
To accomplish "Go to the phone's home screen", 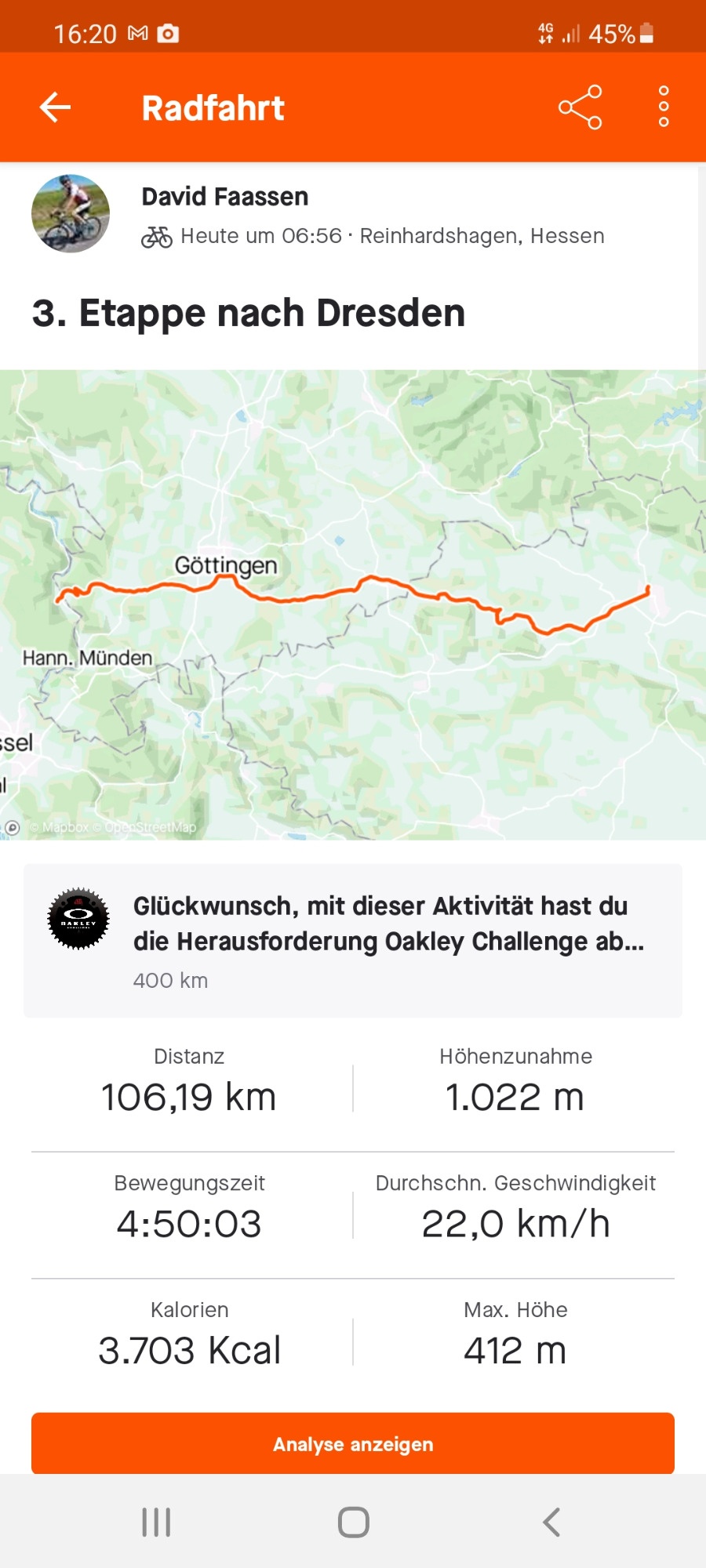I will (x=353, y=1522).
